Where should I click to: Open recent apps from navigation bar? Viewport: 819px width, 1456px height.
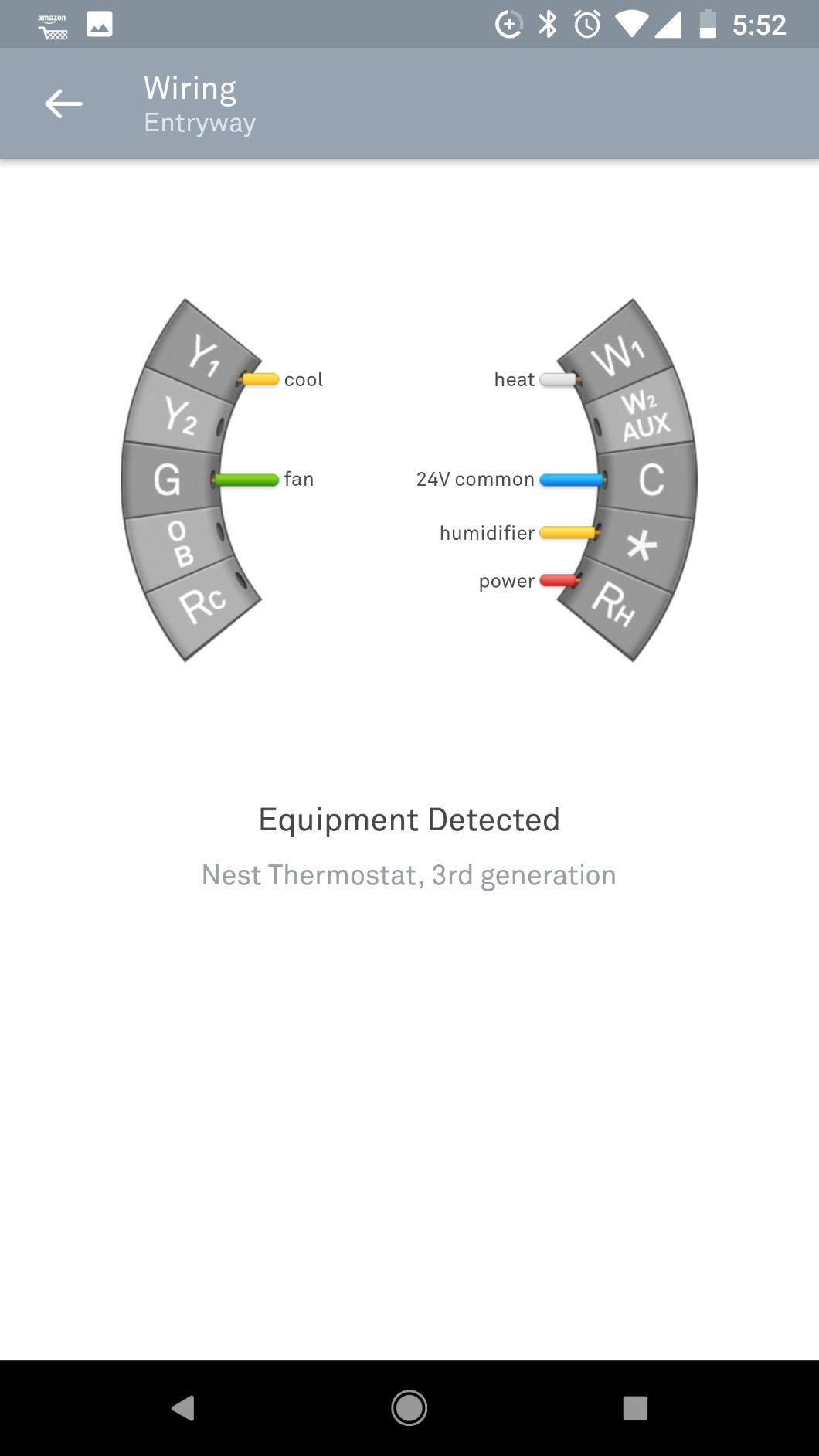point(634,1407)
